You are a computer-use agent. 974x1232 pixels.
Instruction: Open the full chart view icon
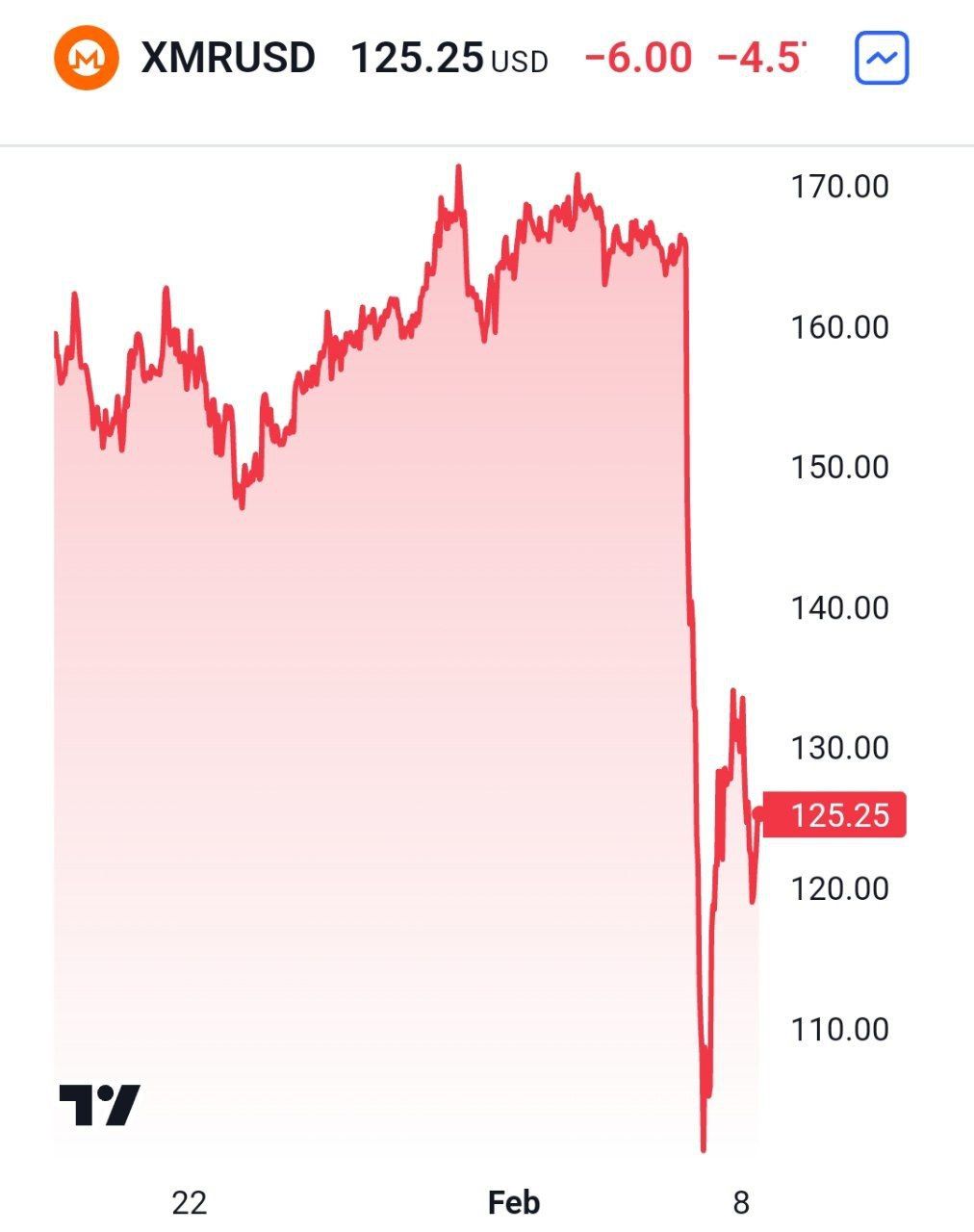pyautogui.click(x=882, y=59)
